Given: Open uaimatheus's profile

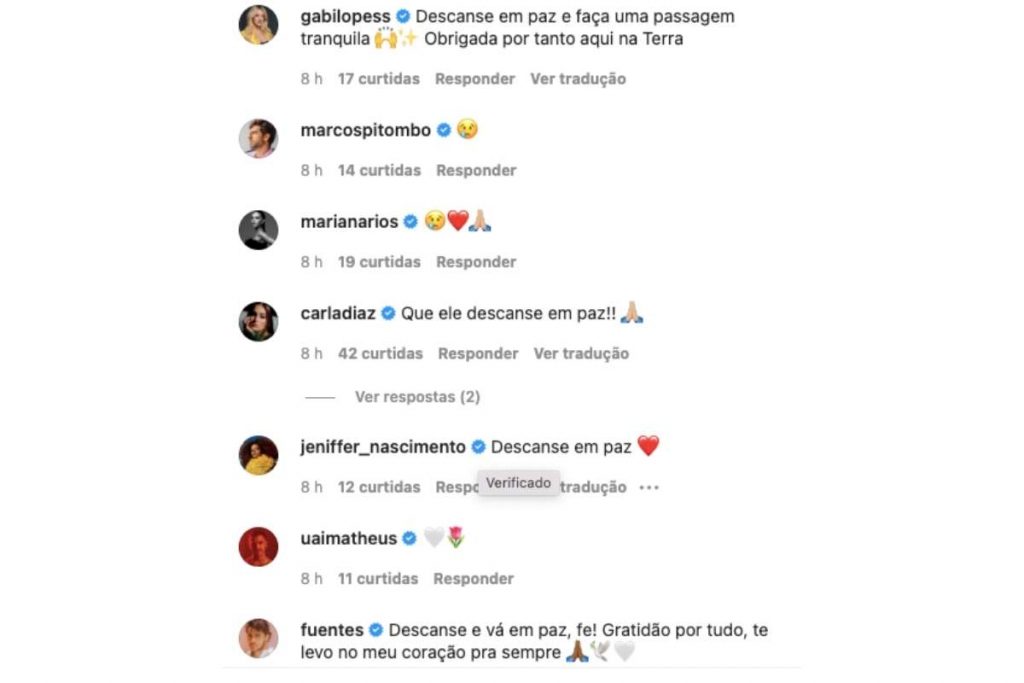Looking at the screenshot, I should (348, 539).
